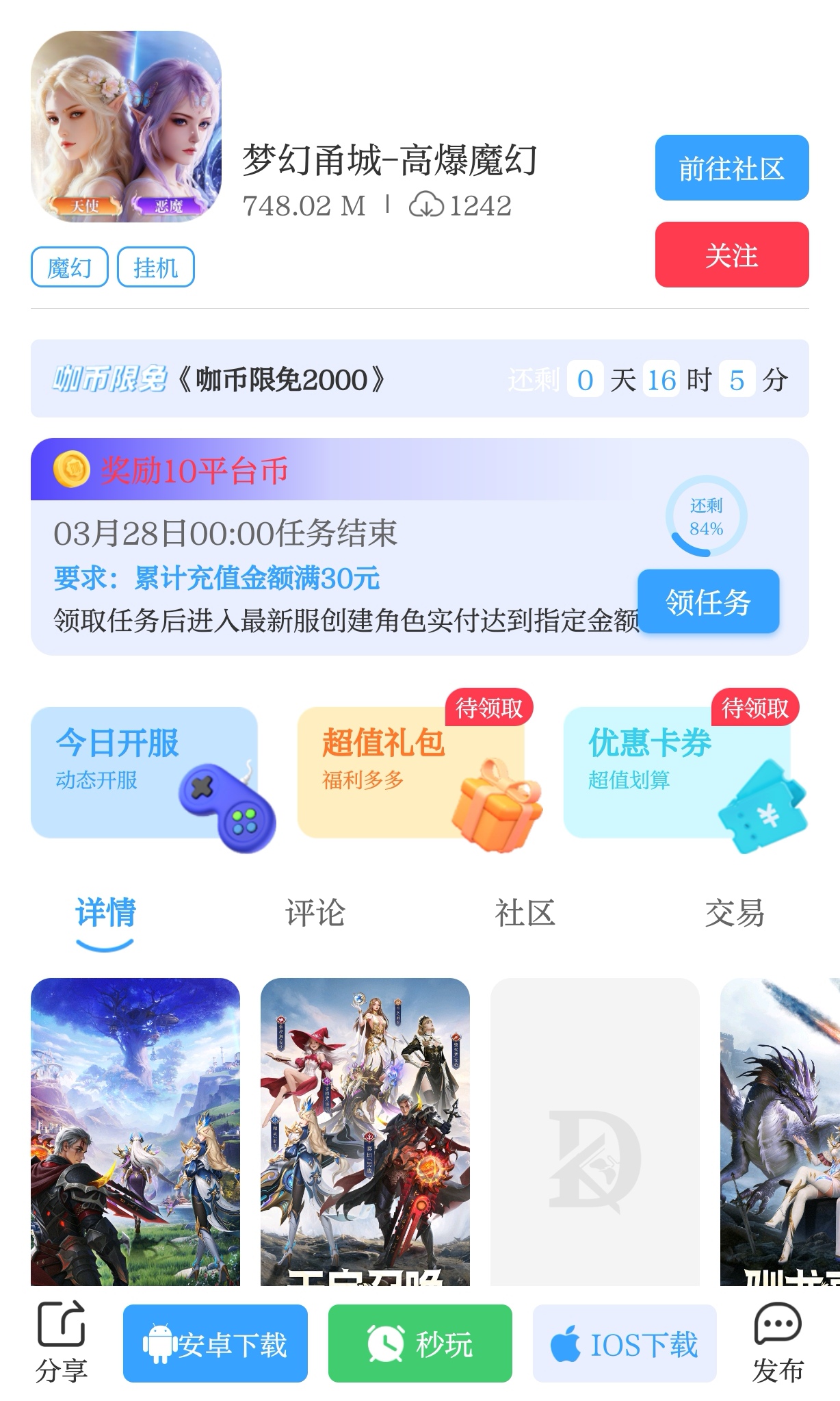Start the Android download with 安卓下载
This screenshot has width=840, height=1401.
pos(215,1343)
